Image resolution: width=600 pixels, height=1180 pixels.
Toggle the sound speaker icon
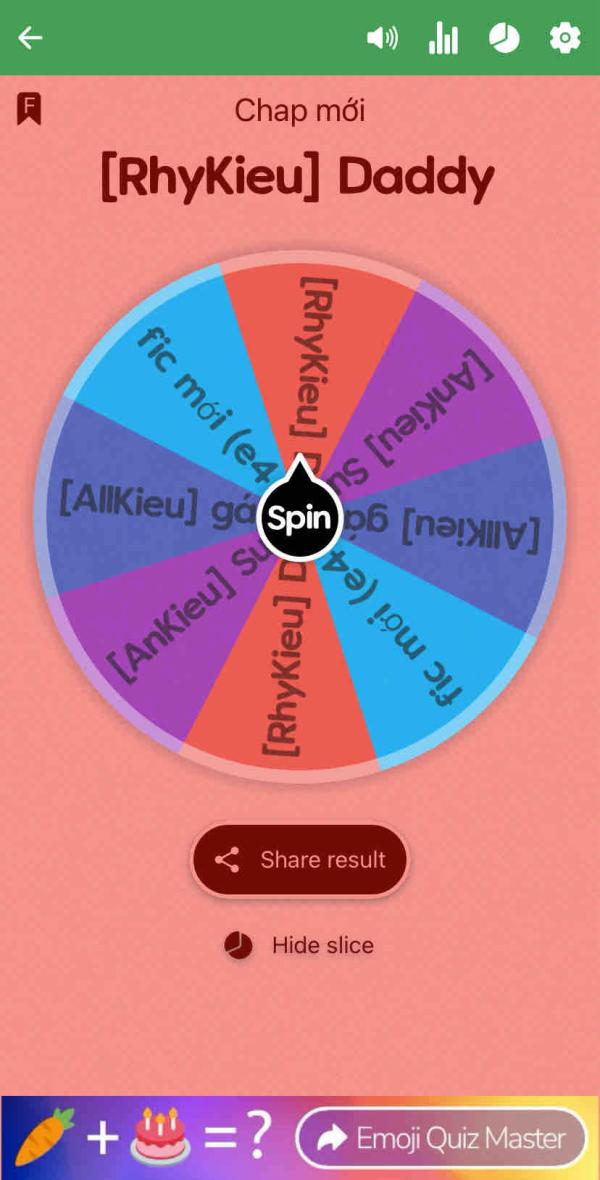(x=382, y=38)
